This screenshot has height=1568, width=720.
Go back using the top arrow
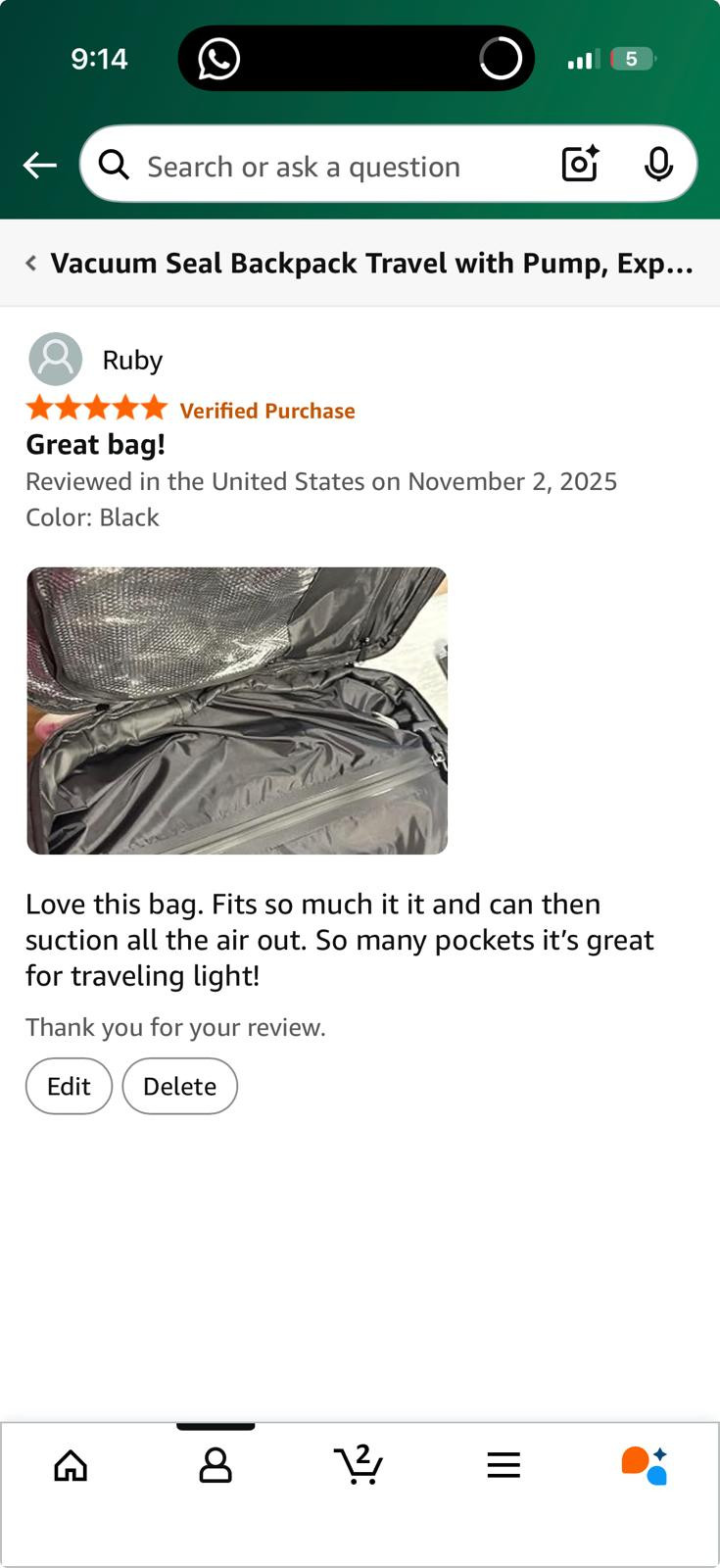pyautogui.click(x=39, y=166)
